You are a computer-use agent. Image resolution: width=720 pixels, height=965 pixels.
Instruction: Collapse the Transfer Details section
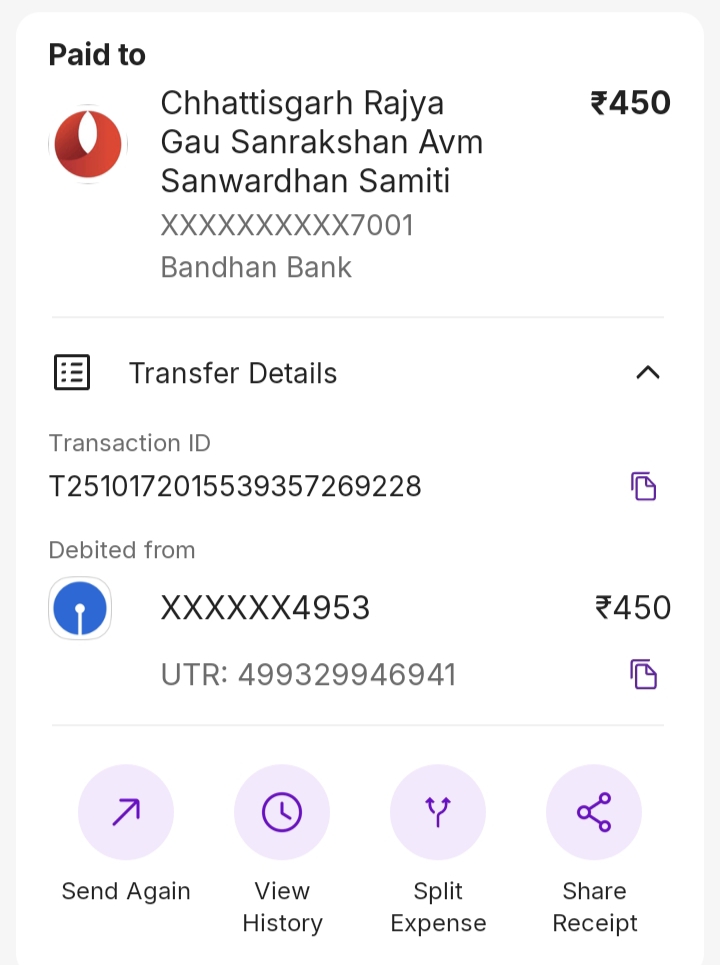click(x=647, y=373)
